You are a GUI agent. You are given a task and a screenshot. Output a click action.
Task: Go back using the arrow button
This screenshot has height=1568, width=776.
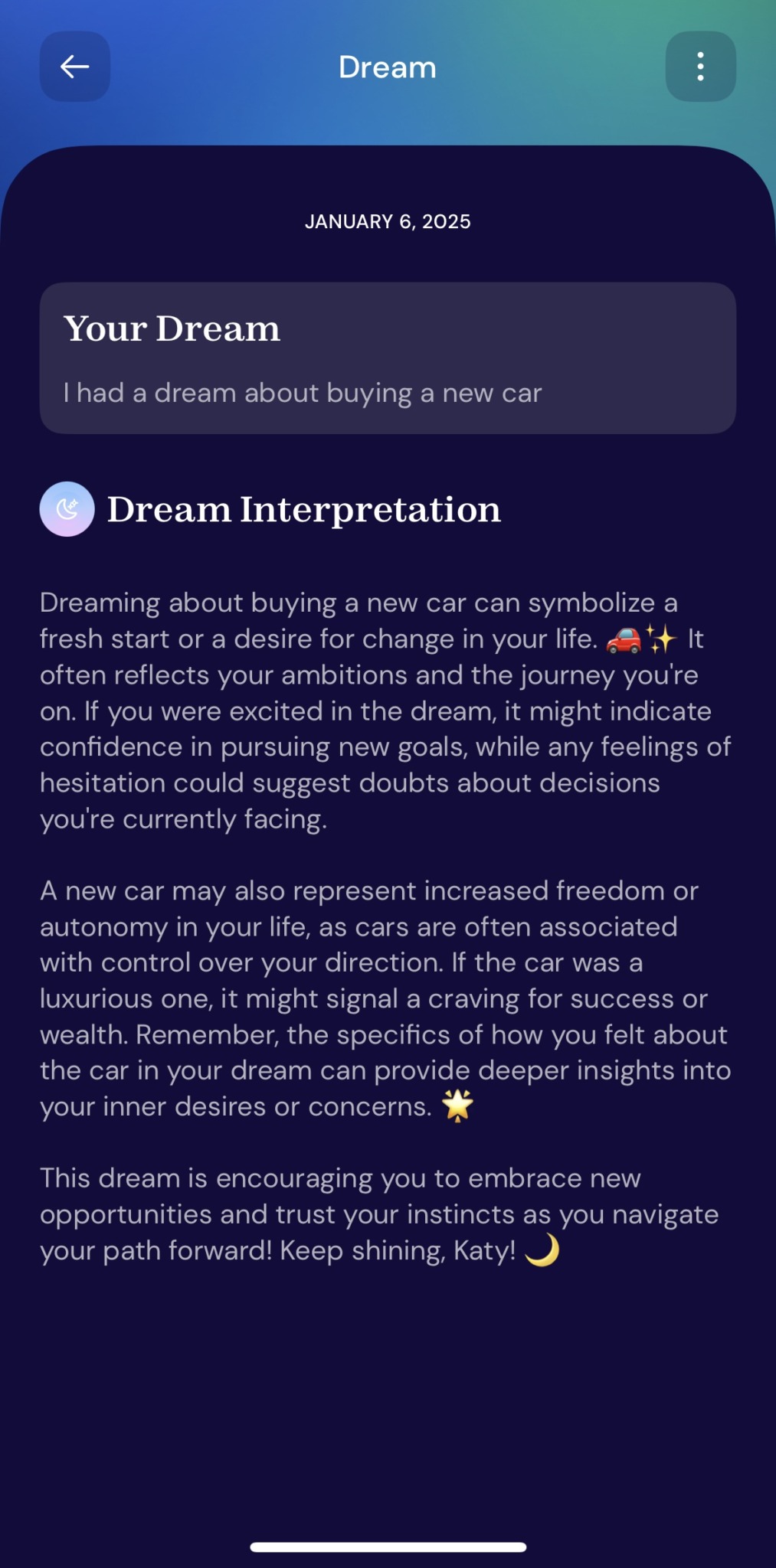[x=75, y=67]
